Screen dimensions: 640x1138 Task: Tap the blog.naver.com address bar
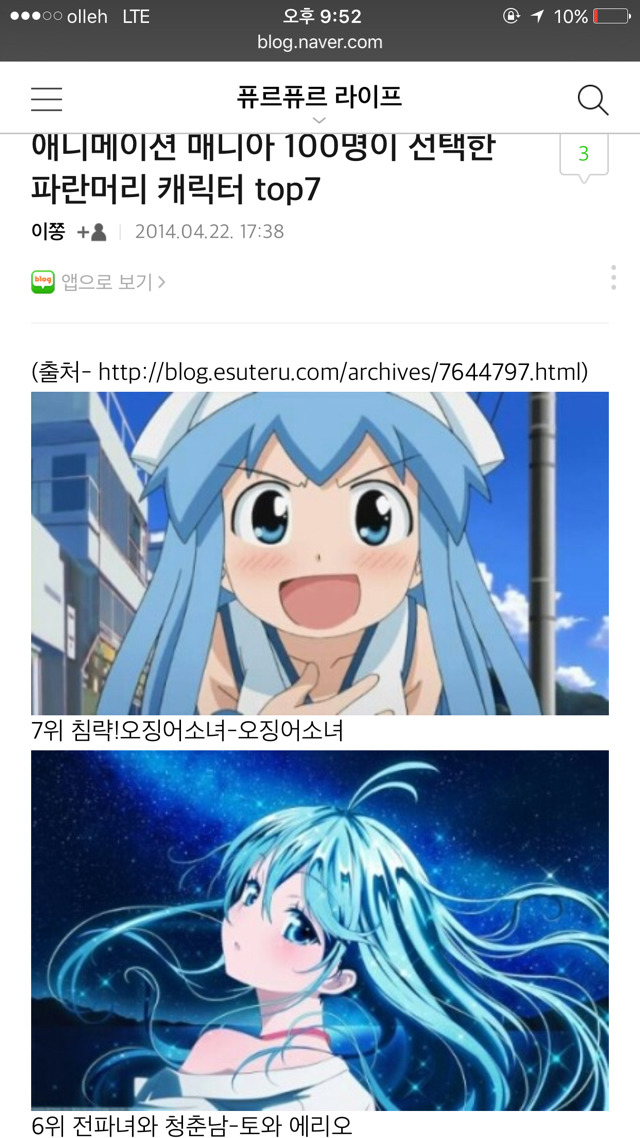320,42
